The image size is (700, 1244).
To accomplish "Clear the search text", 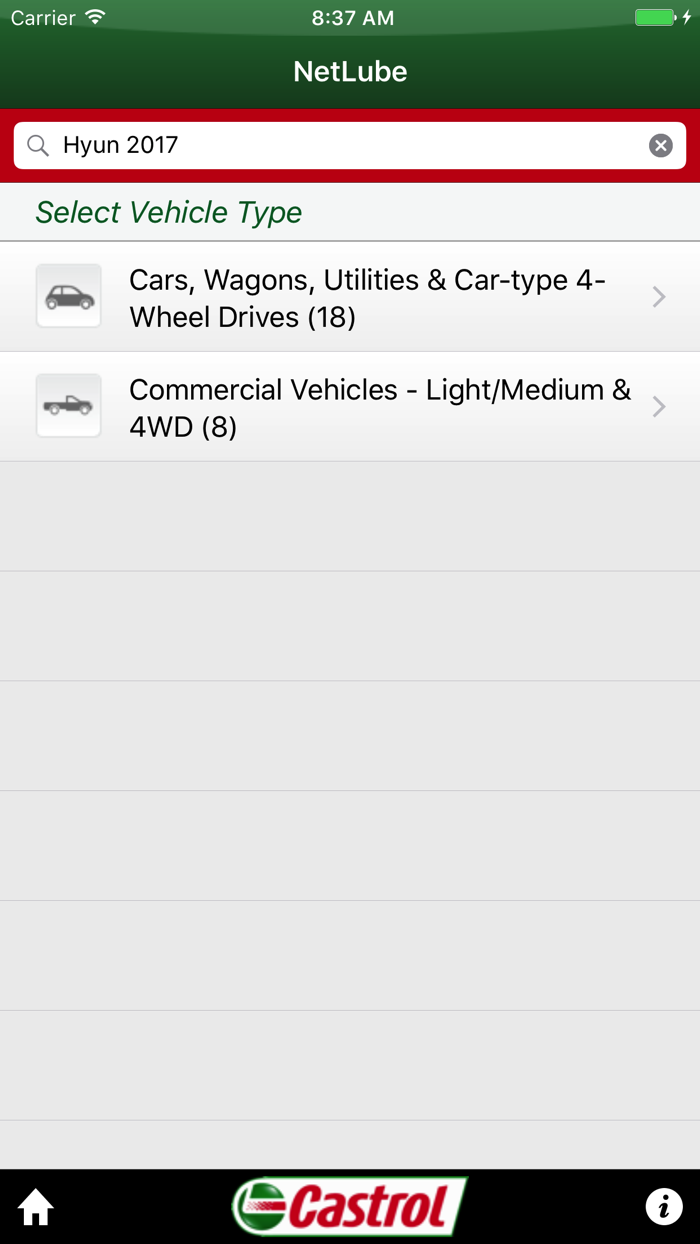I will tap(661, 146).
